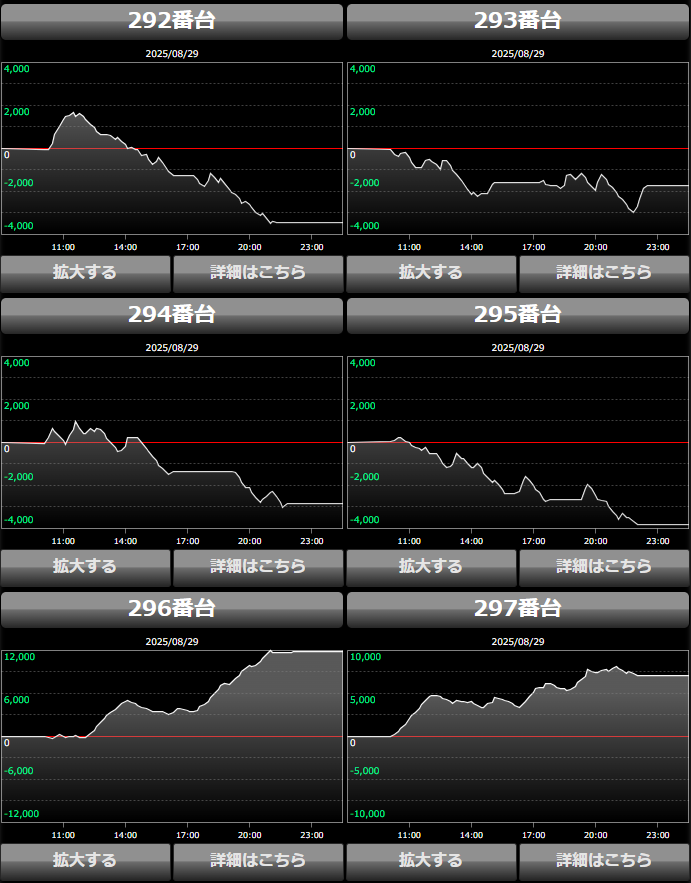This screenshot has height=883, width=691.
Task: Enlarge the 293番台 graph with 拡大する
Action: (431, 272)
